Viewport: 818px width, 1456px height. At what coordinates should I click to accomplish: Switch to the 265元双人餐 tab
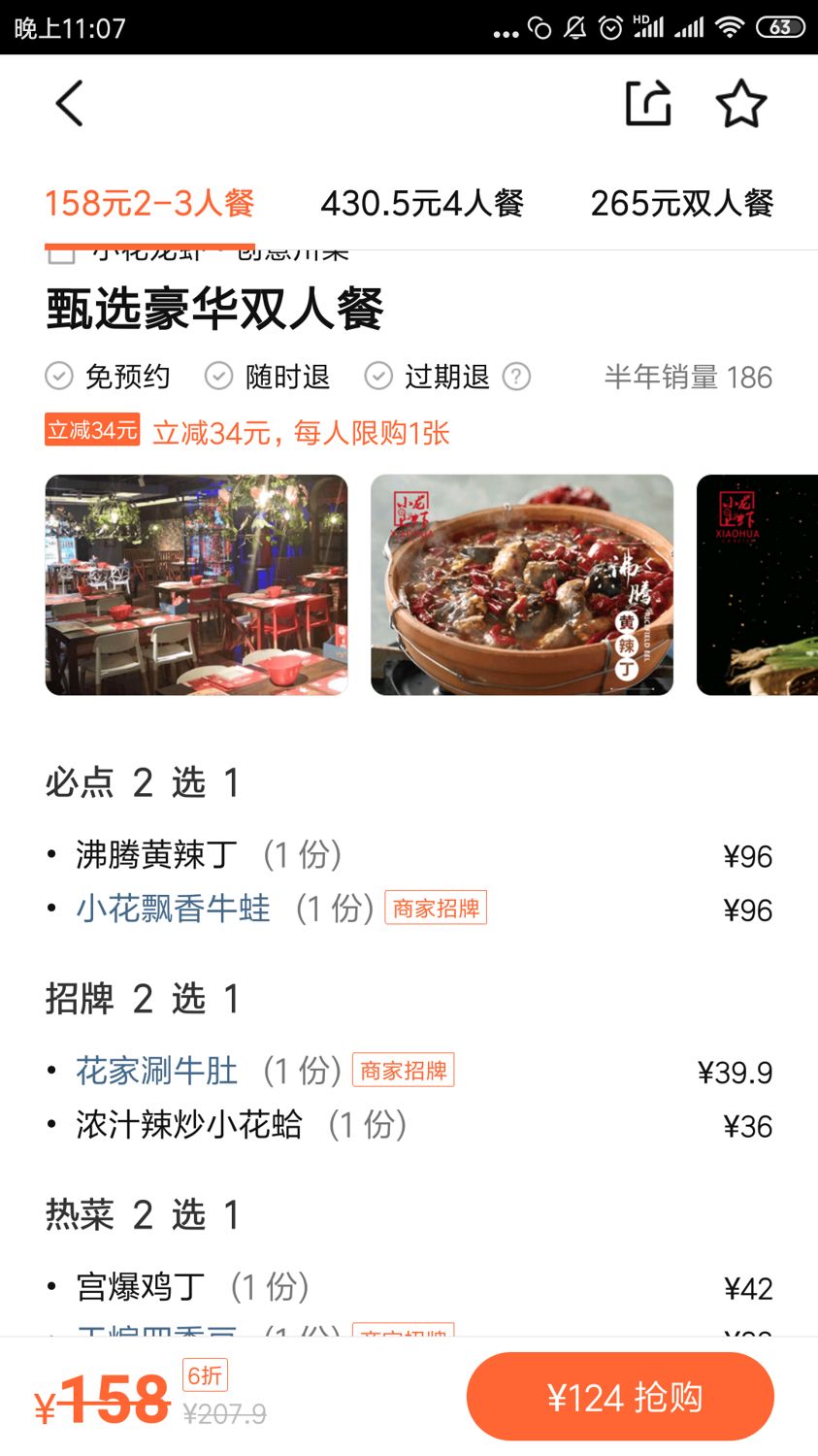coord(682,204)
